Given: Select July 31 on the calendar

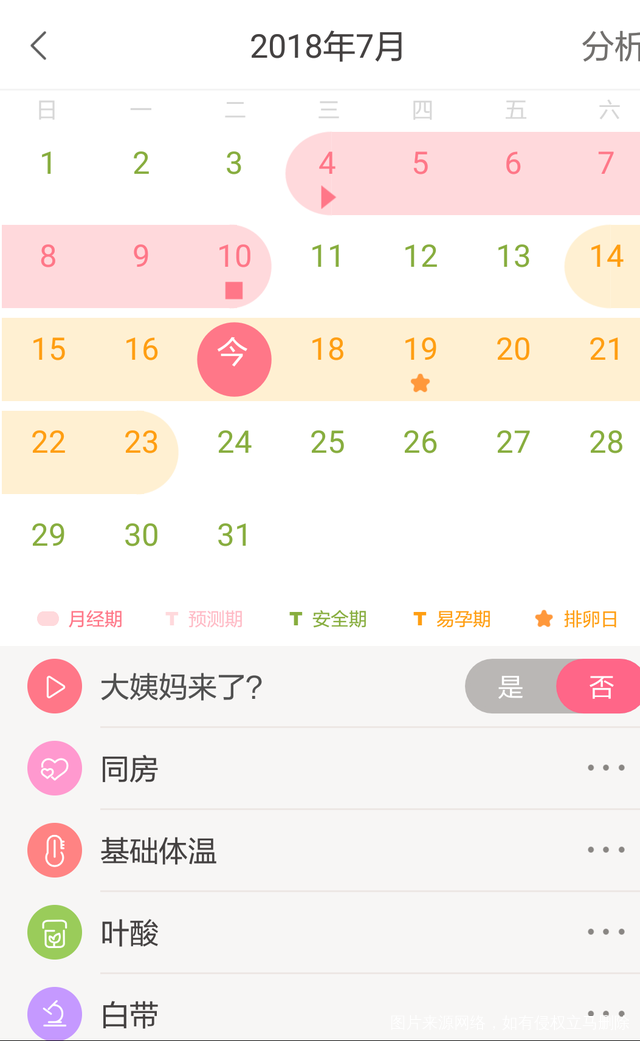Looking at the screenshot, I should pyautogui.click(x=234, y=536).
